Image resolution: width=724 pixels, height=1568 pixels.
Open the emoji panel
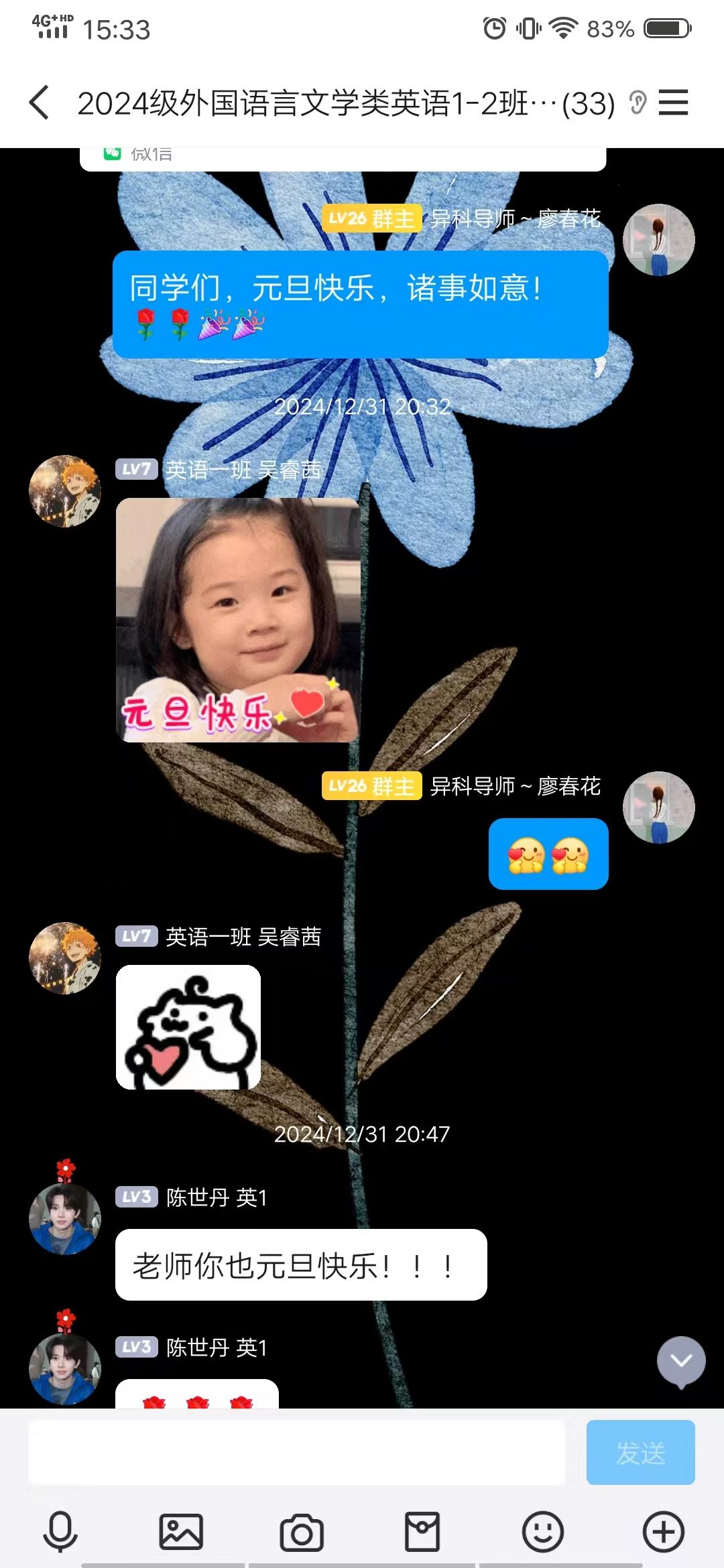click(542, 1532)
